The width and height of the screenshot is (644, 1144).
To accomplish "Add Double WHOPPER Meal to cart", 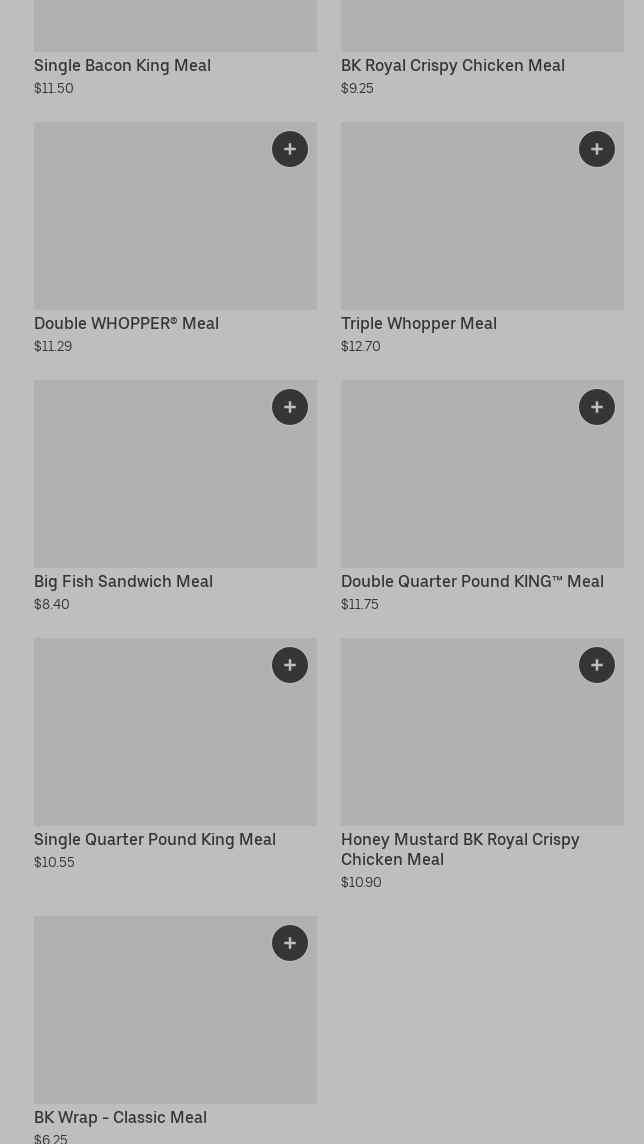I will tap(290, 149).
